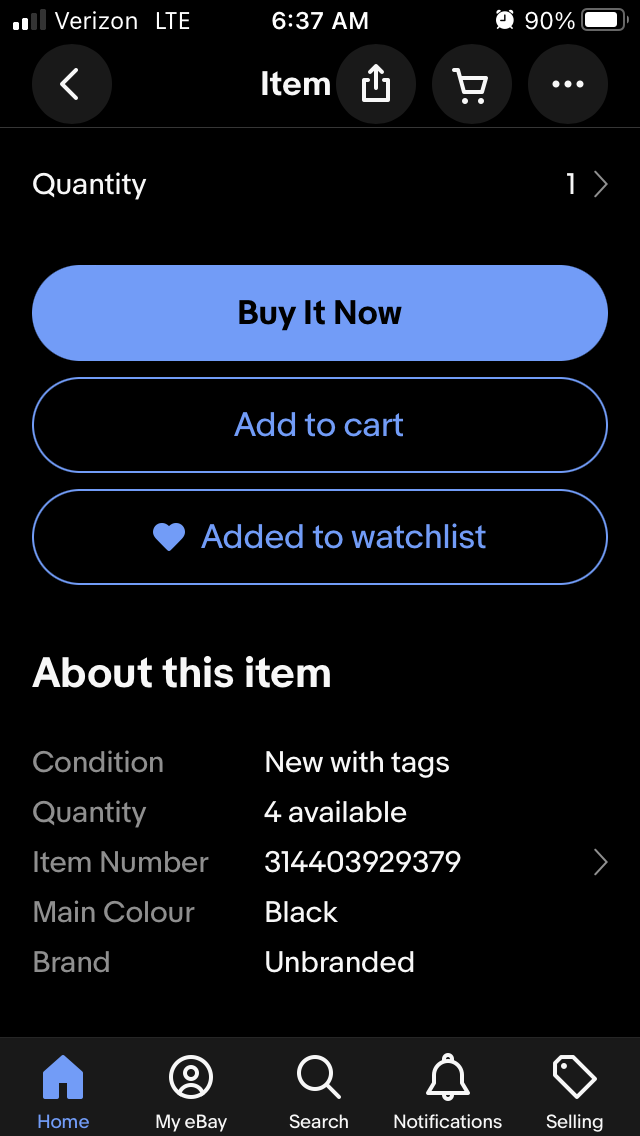
Task: Open the shopping cart icon
Action: [x=471, y=85]
